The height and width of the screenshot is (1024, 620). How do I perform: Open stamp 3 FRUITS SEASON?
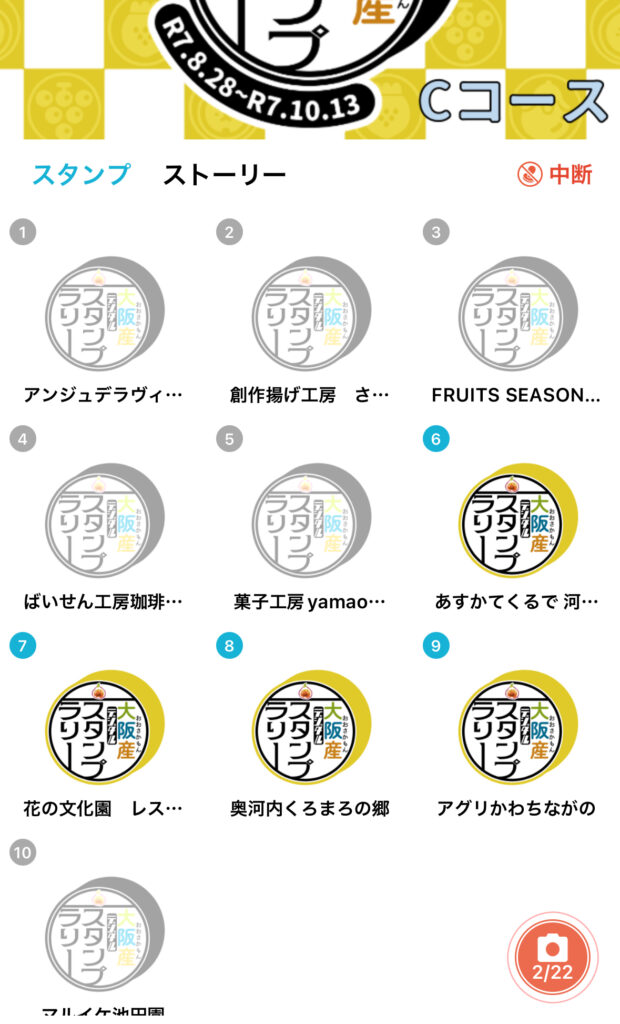(516, 315)
